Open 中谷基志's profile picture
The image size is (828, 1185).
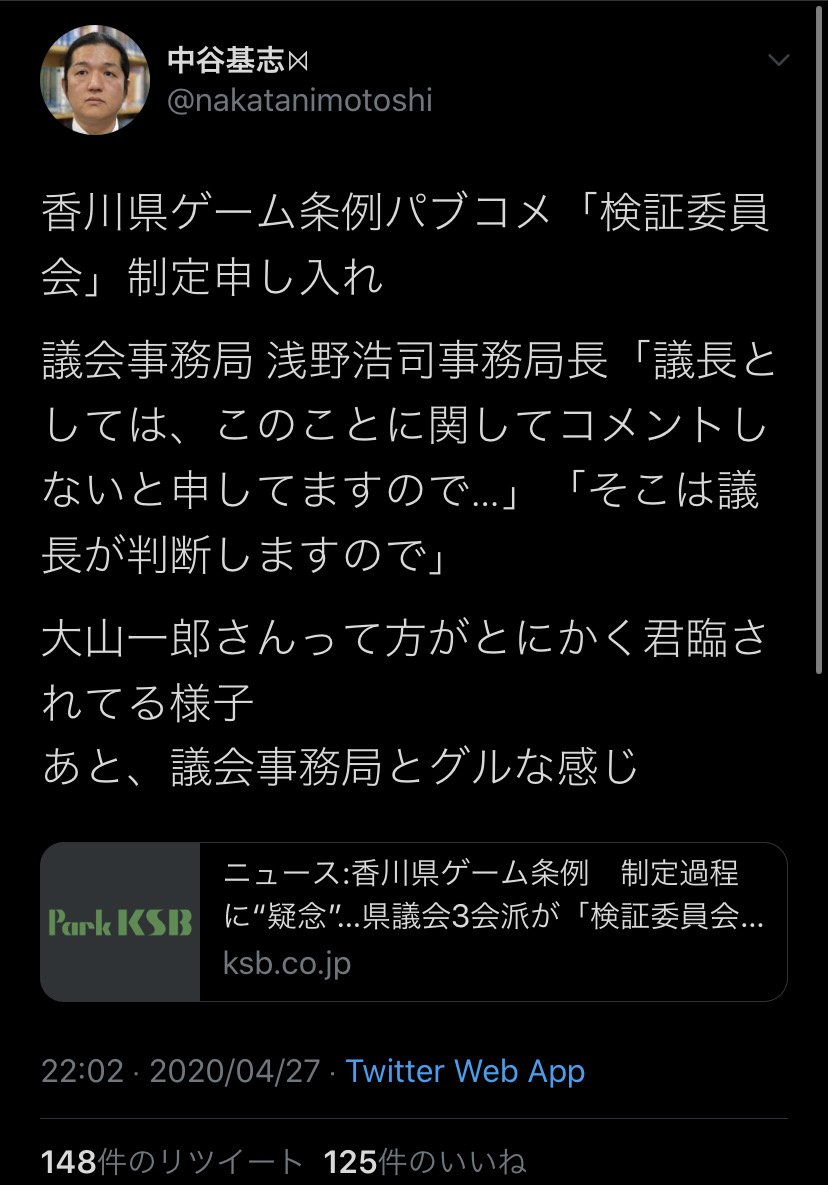(x=93, y=81)
